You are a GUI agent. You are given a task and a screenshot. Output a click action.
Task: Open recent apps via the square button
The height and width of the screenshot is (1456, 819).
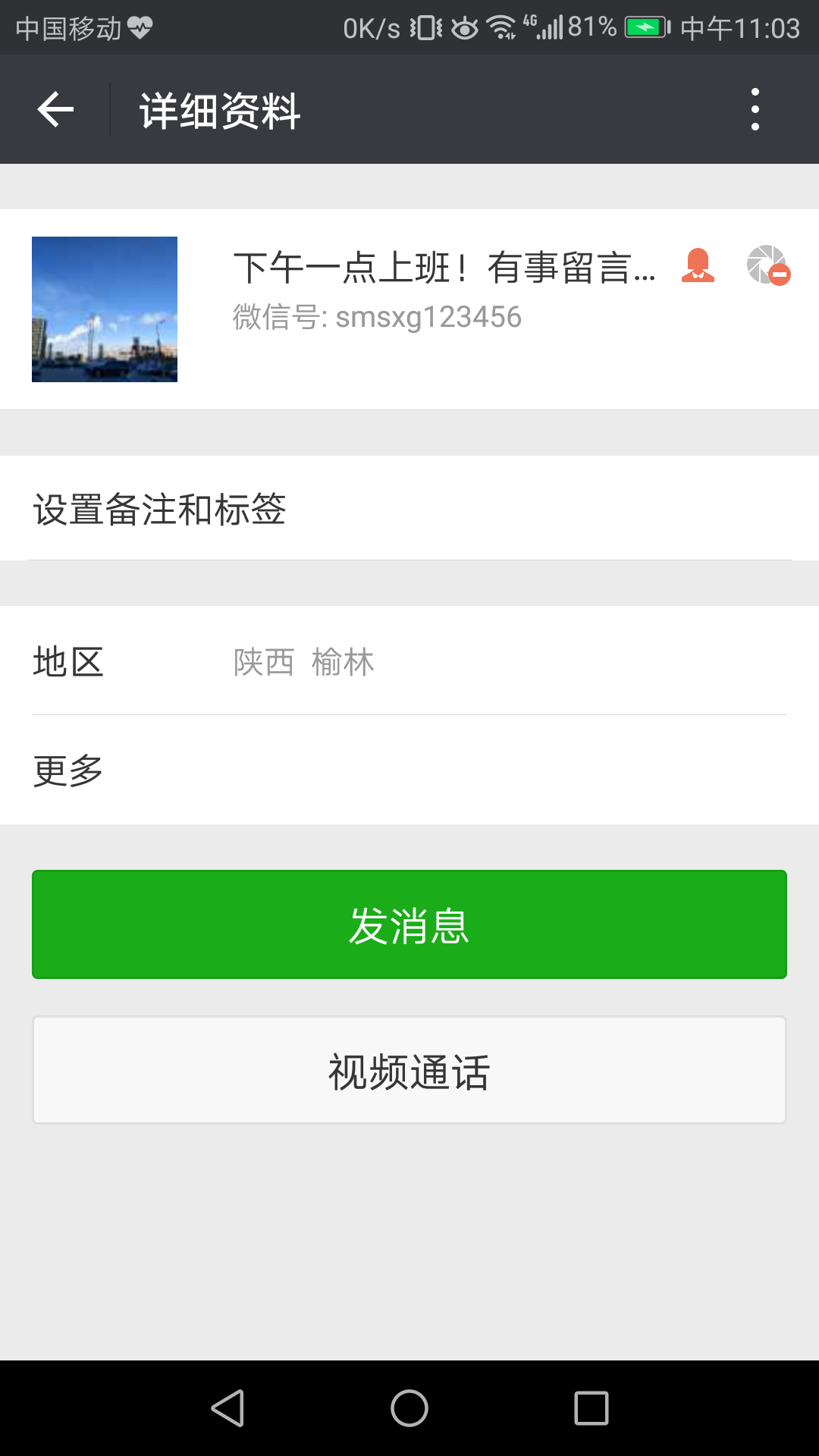591,1408
